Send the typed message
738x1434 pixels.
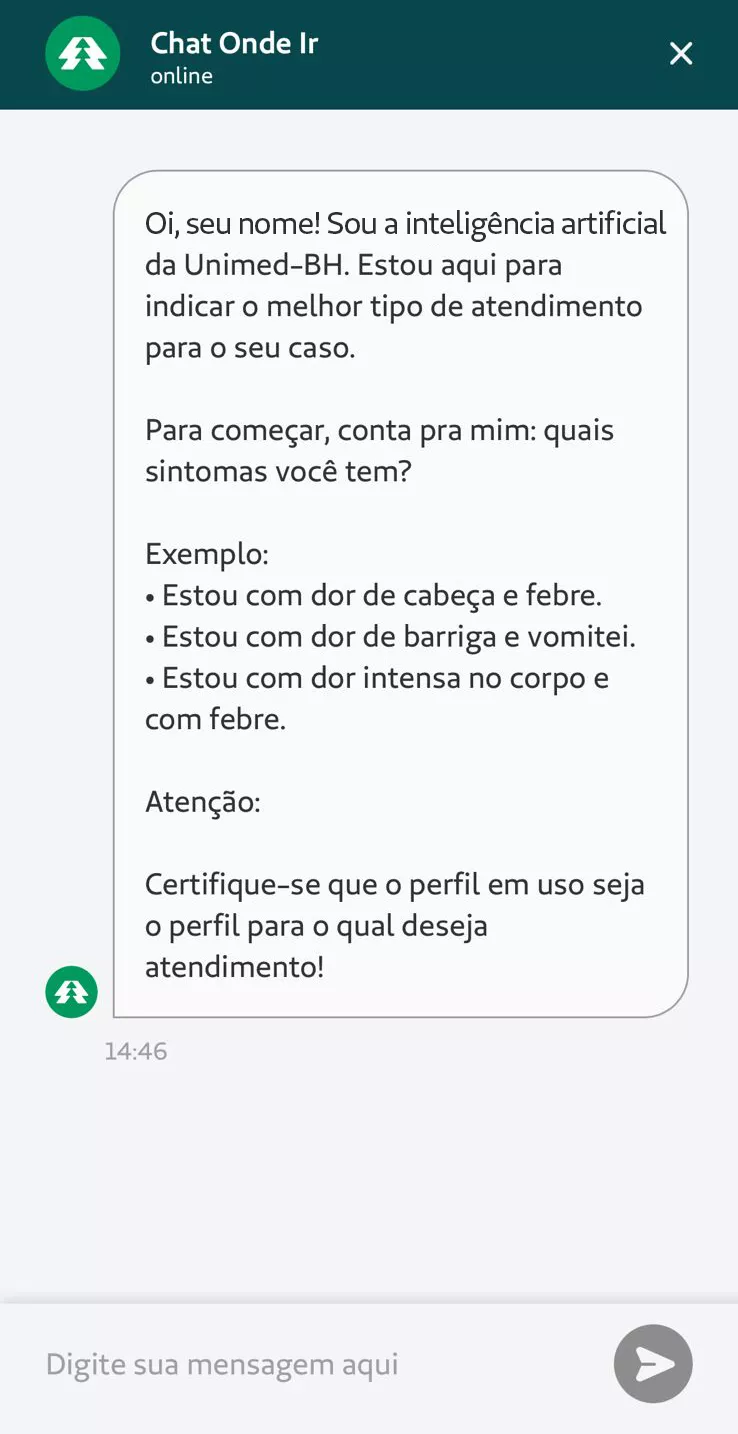point(653,1364)
